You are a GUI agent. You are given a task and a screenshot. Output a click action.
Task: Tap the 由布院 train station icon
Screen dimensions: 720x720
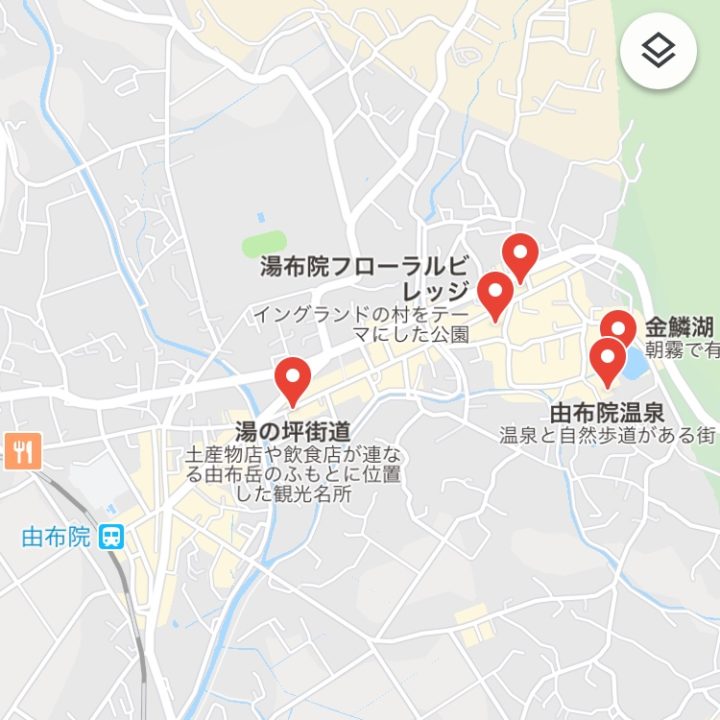[111, 537]
